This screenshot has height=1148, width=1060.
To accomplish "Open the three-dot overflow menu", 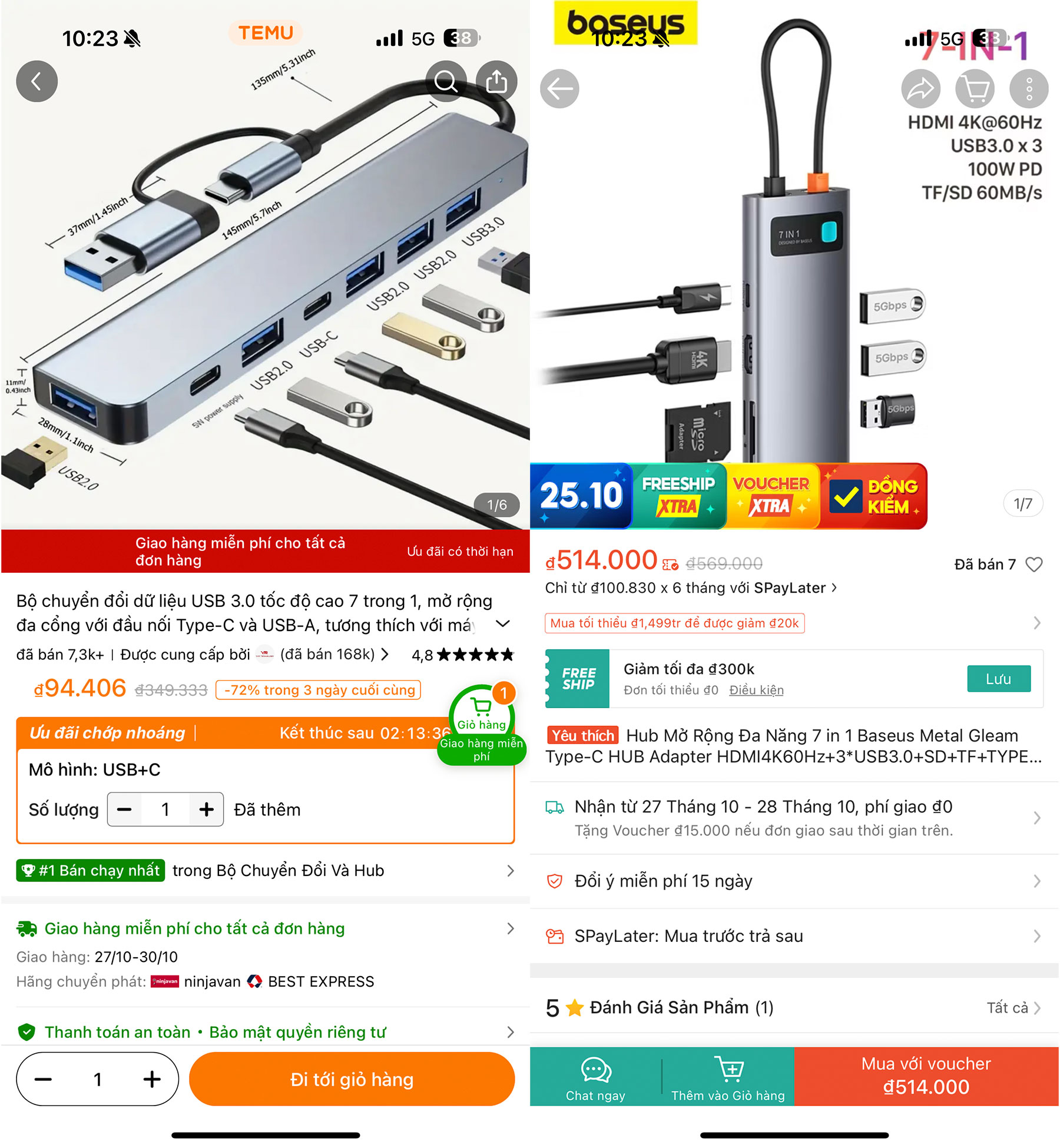I will click(1029, 89).
